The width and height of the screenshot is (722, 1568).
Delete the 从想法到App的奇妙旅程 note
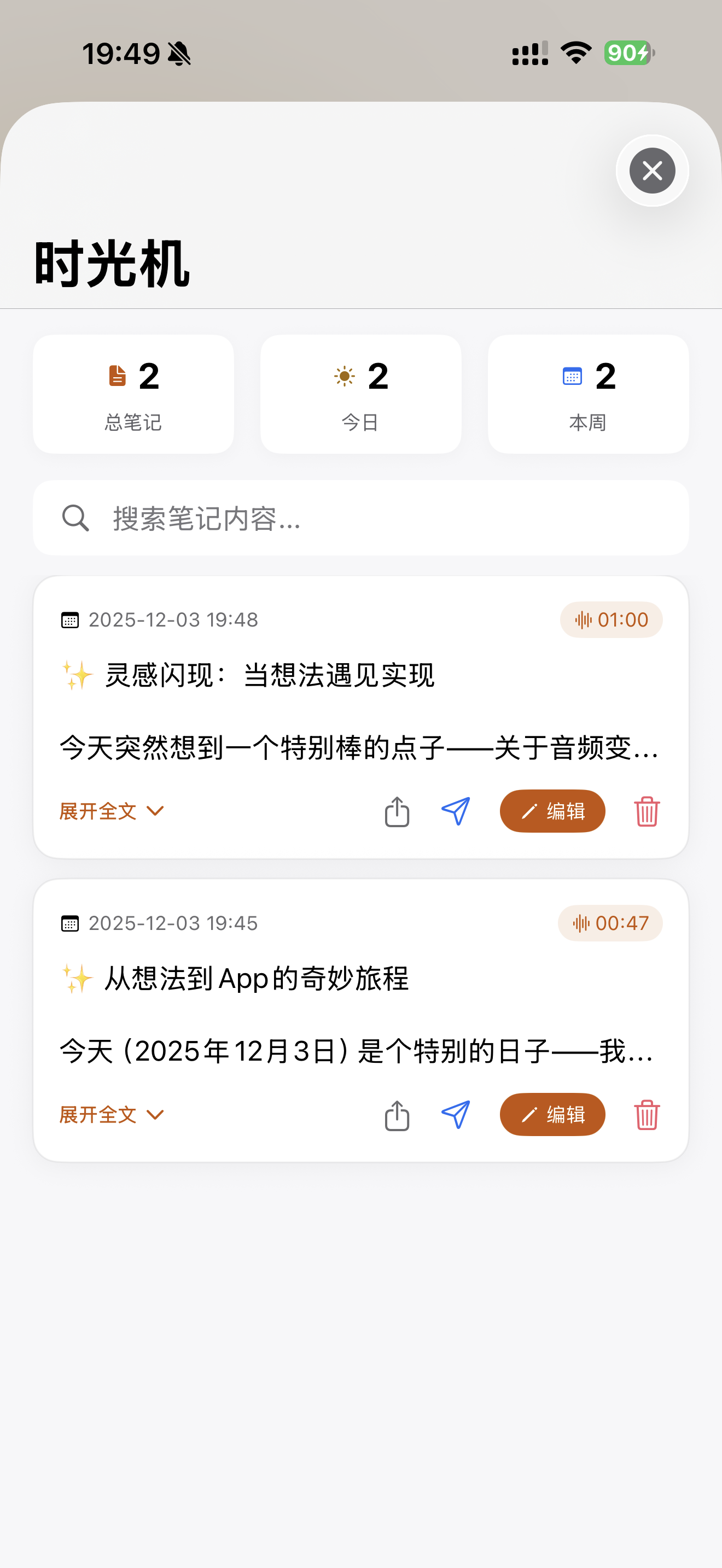647,1115
